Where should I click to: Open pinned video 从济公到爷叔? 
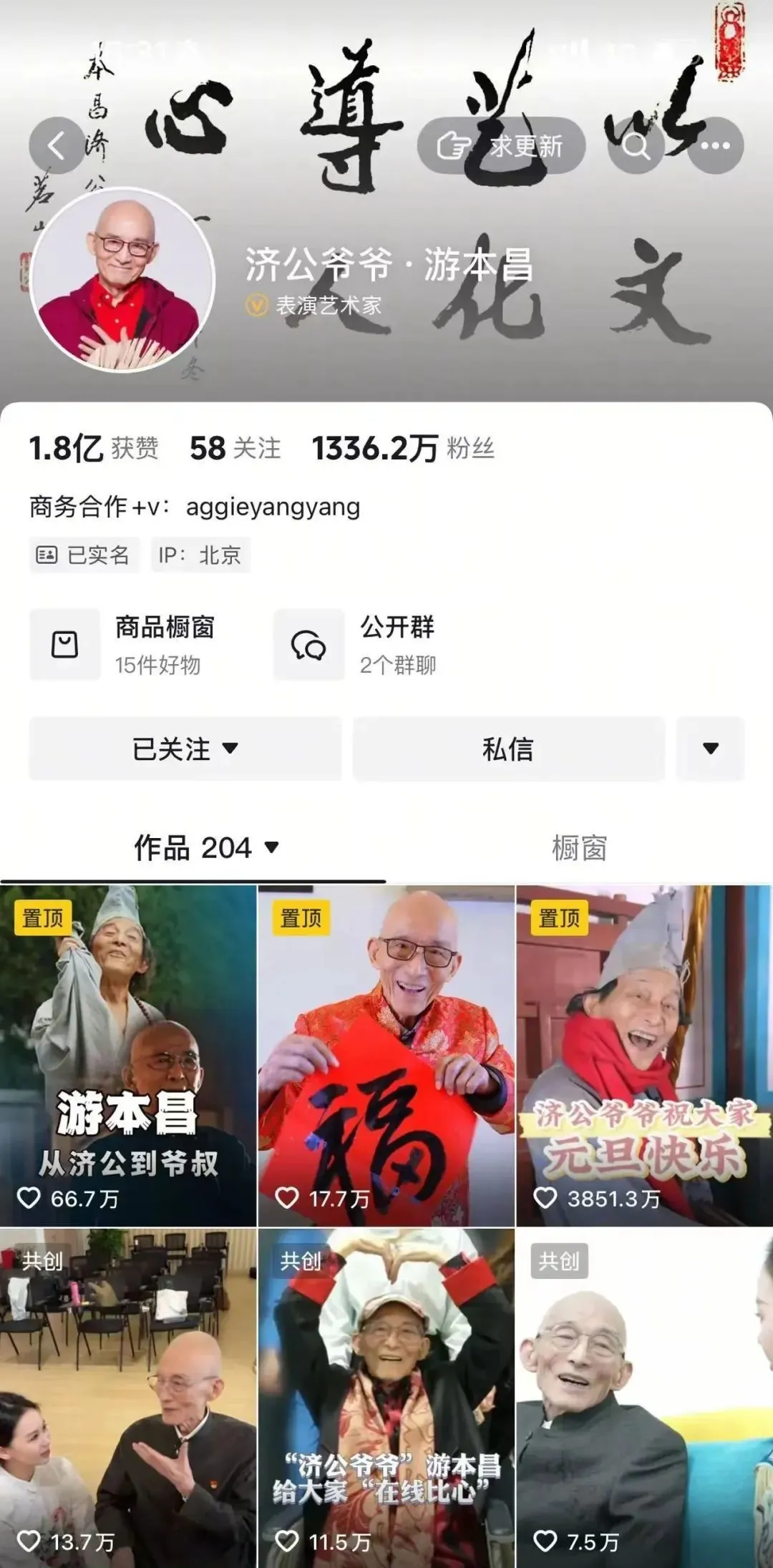click(128, 1056)
